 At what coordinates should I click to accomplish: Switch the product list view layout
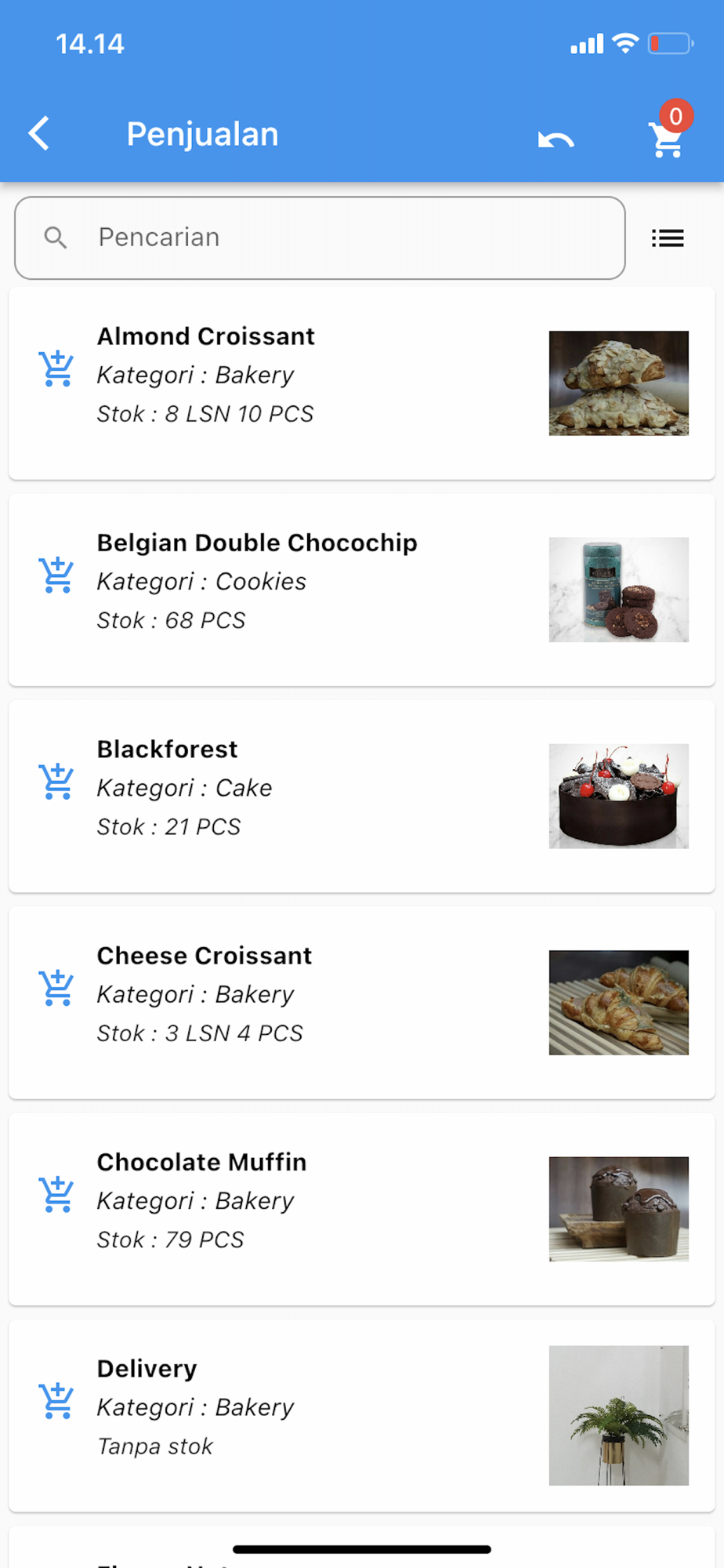(668, 238)
